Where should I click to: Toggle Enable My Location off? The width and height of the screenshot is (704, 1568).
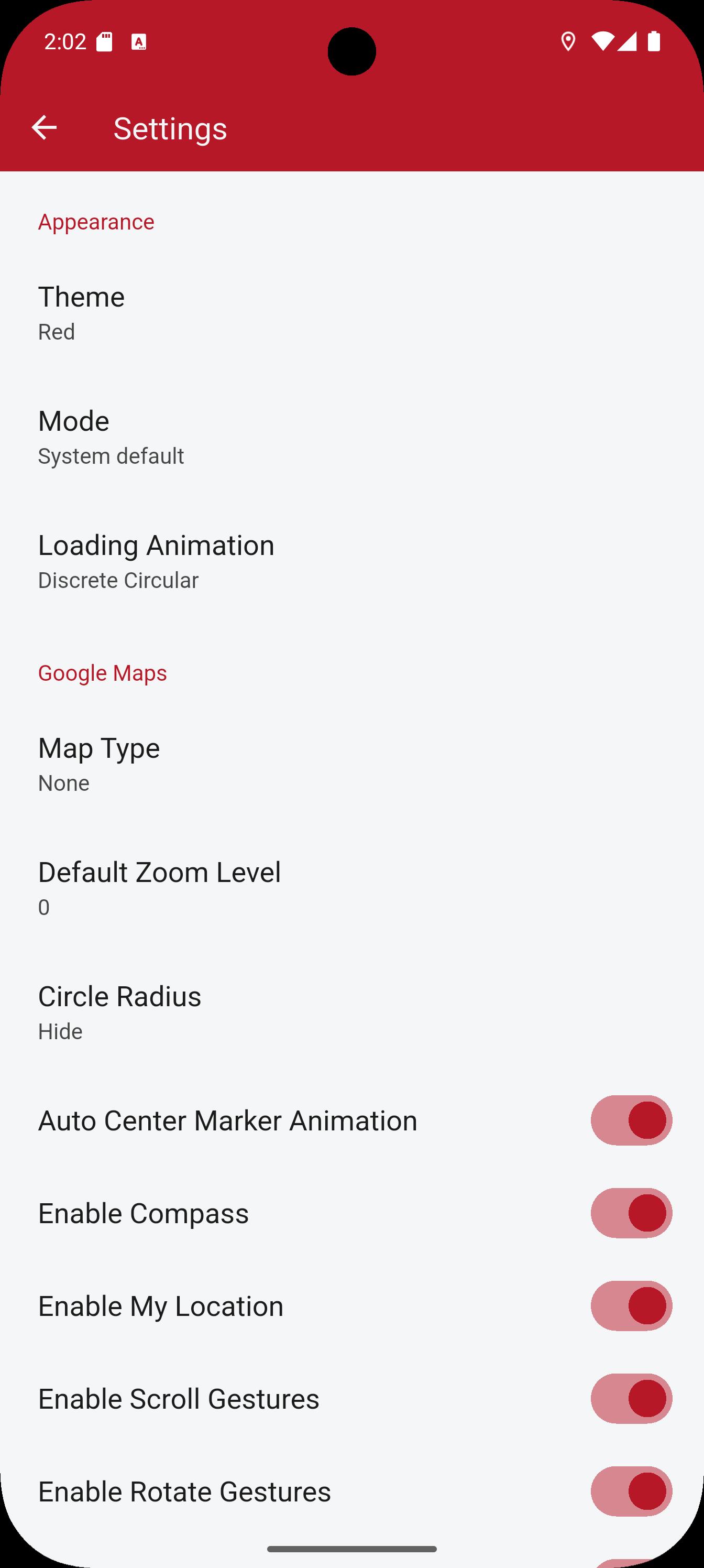click(631, 1305)
